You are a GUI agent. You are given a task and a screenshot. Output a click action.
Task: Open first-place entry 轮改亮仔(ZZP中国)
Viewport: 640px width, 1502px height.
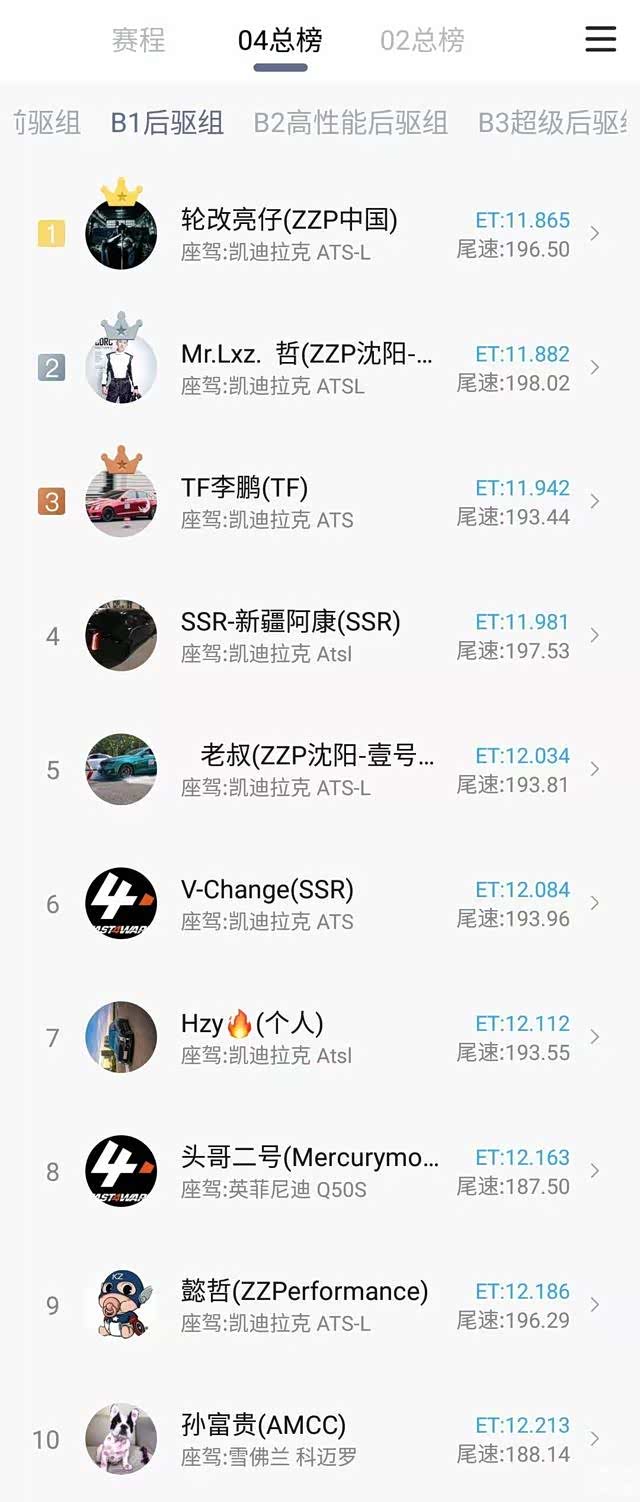(320, 234)
